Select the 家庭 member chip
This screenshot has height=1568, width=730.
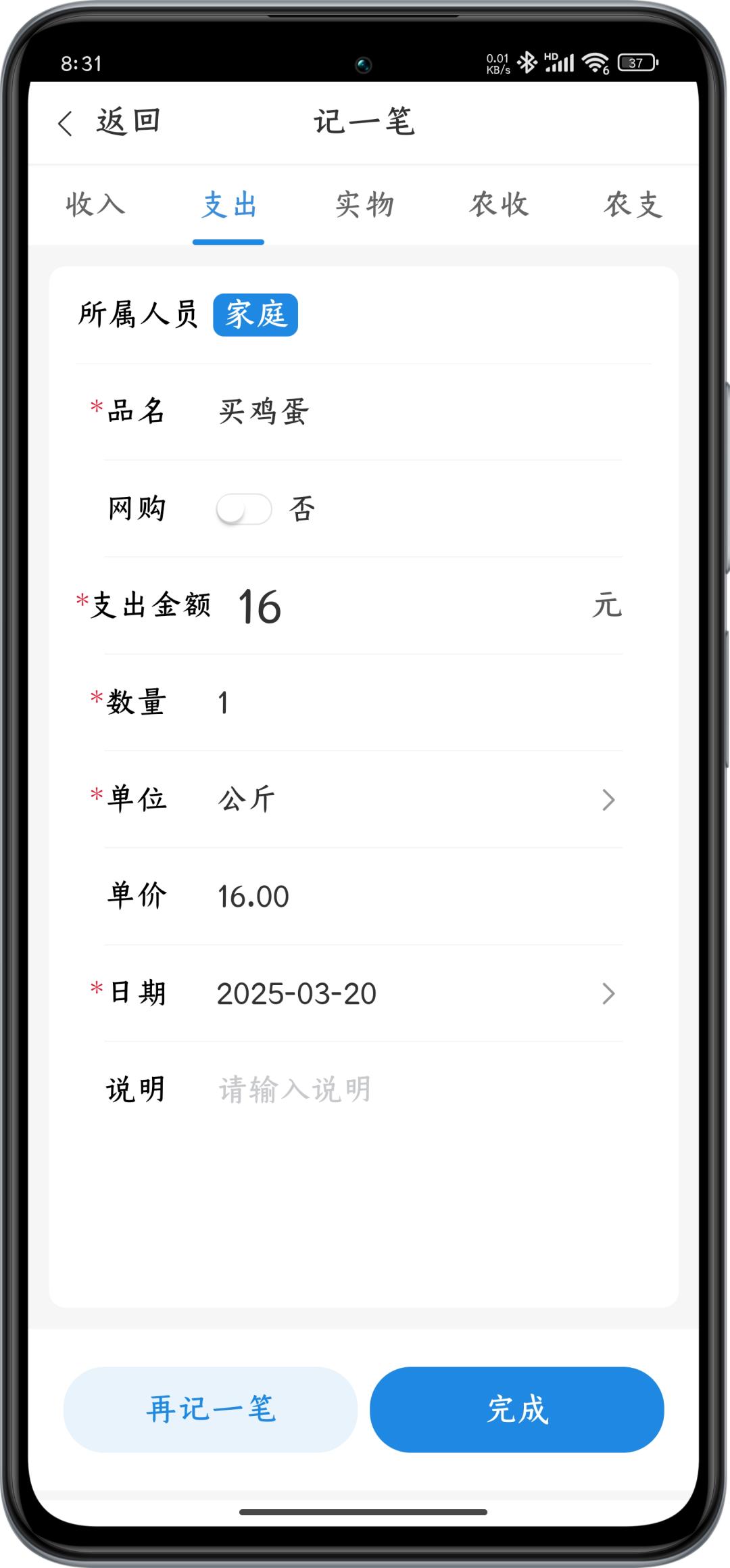pos(255,315)
